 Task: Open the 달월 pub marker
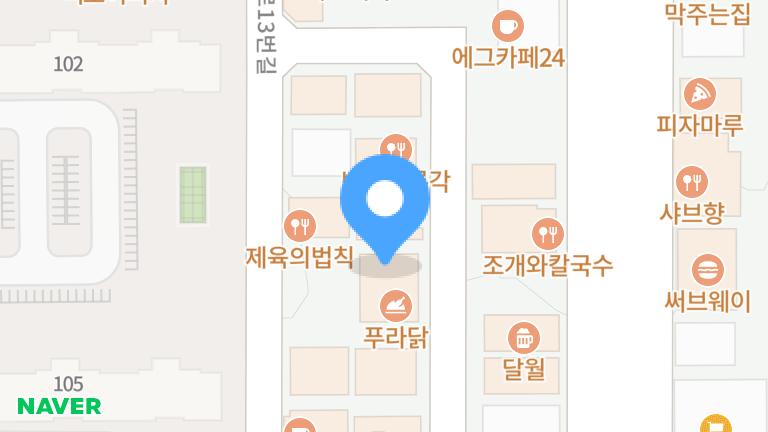tap(523, 338)
